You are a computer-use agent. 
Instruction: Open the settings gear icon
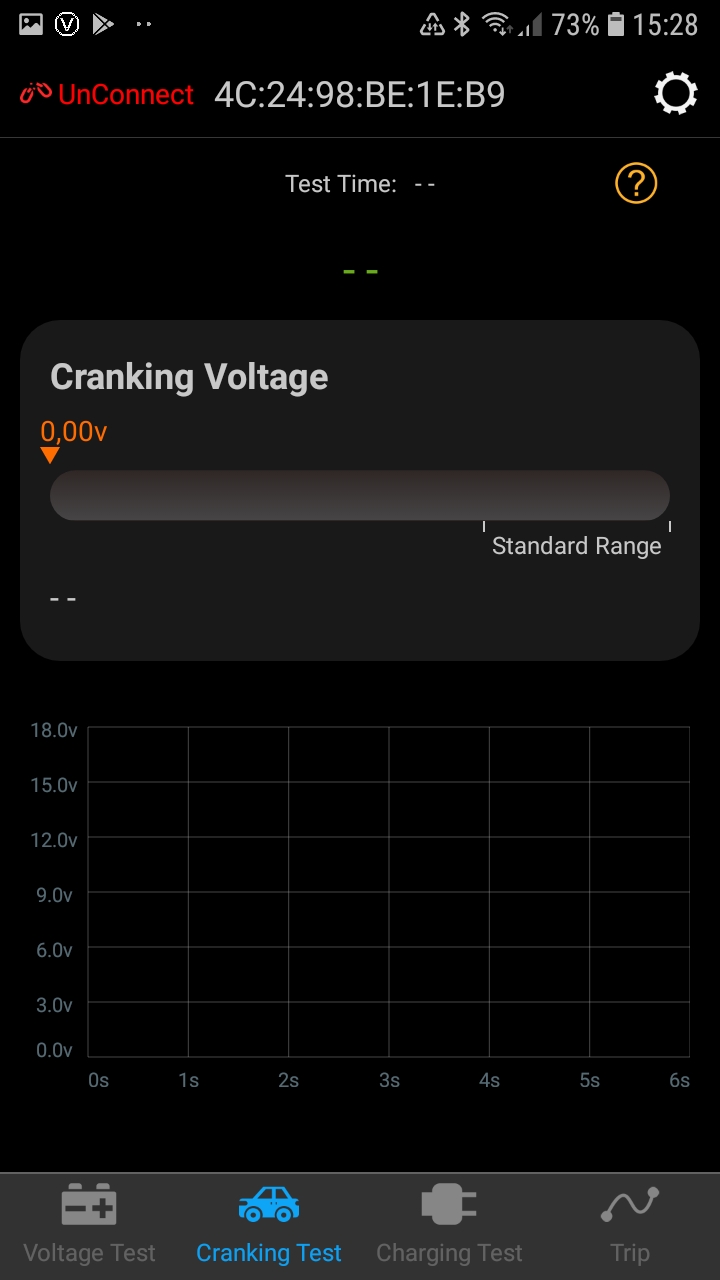676,94
